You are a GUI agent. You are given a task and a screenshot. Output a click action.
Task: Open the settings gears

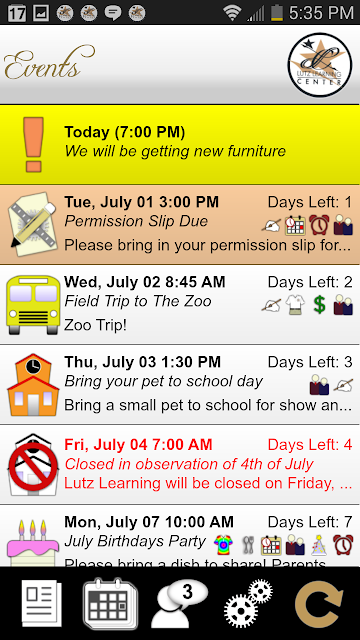(x=248, y=603)
